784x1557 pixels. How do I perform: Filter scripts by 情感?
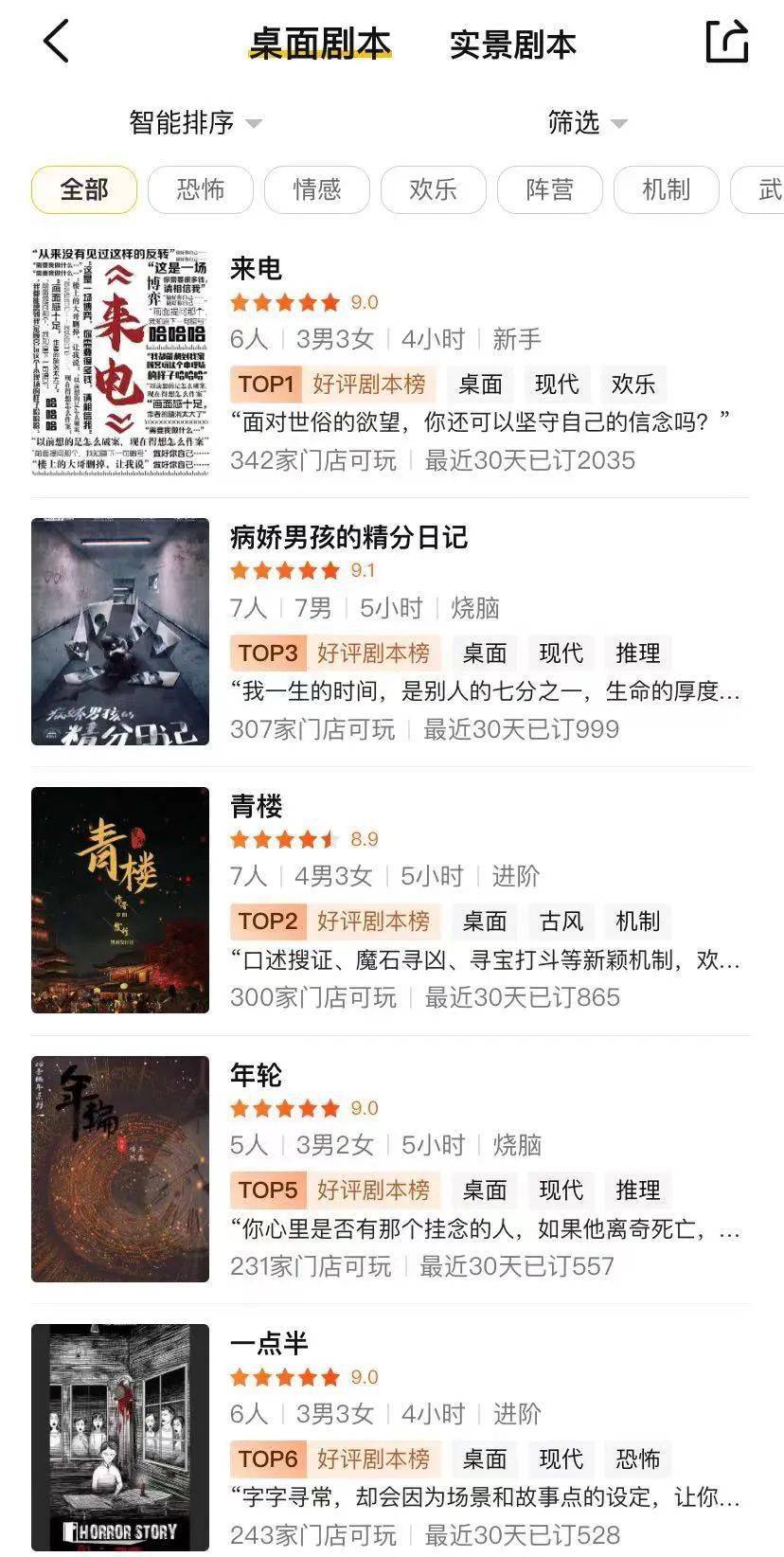pyautogui.click(x=317, y=189)
